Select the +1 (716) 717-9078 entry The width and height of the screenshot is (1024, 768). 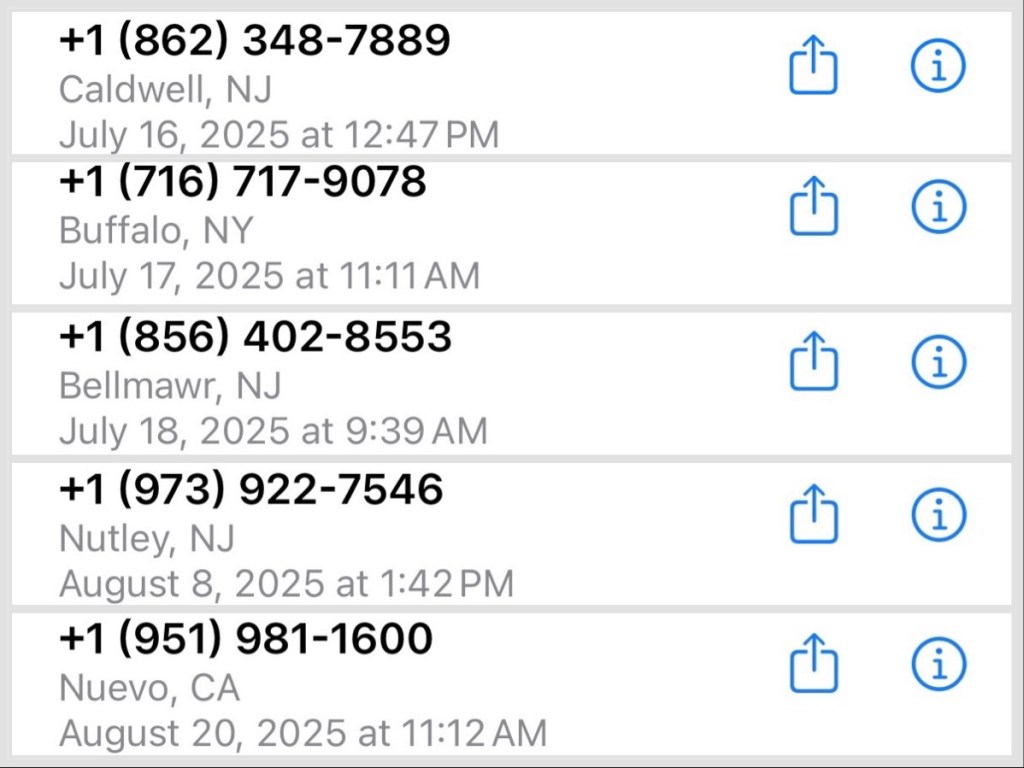click(x=243, y=182)
